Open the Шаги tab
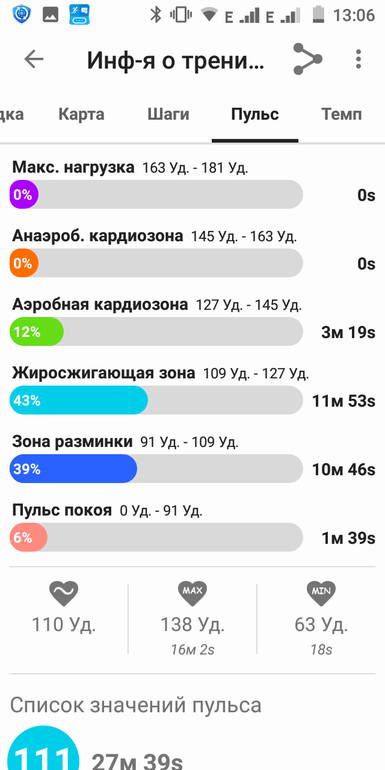The width and height of the screenshot is (385, 770). [x=168, y=114]
